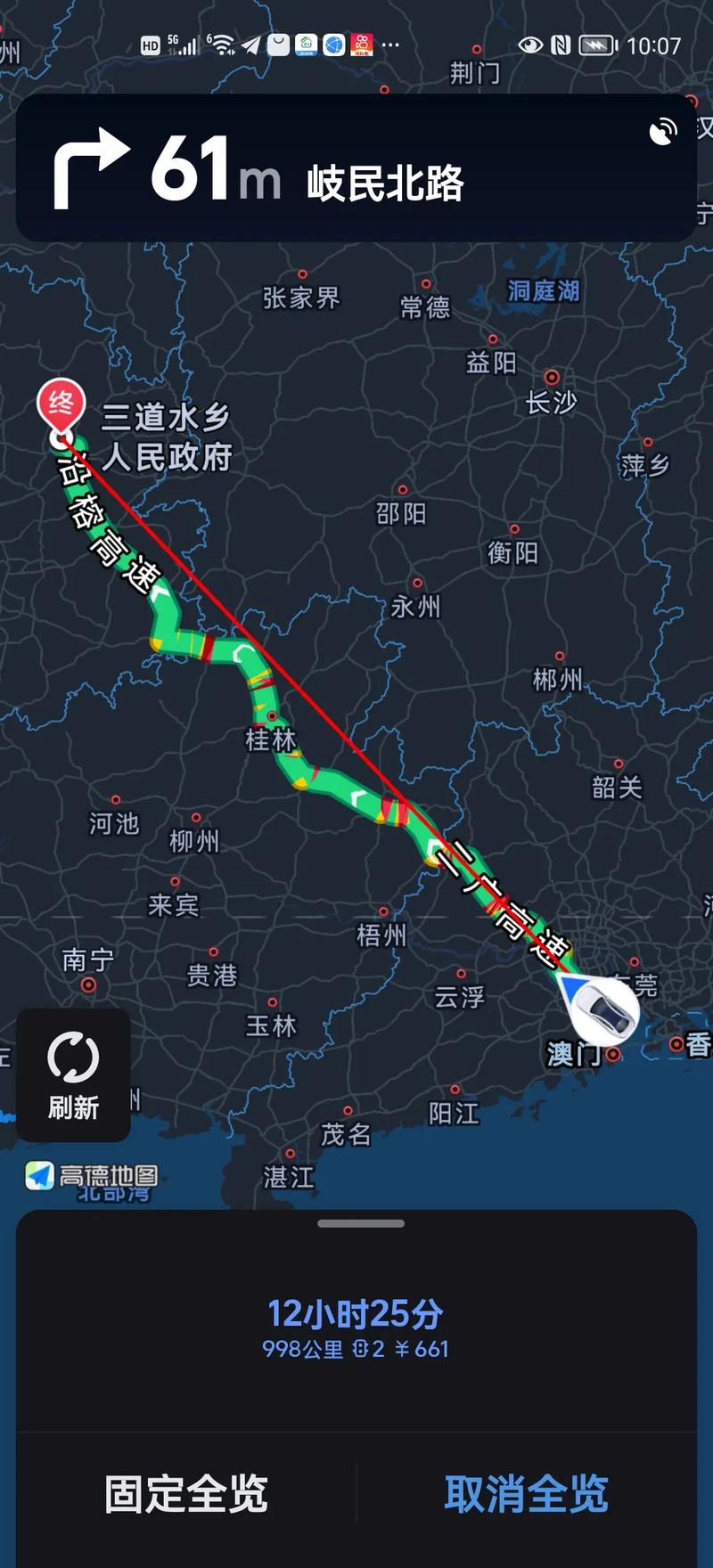
Task: Tap the satellite GPS icon in navigation bar
Action: (663, 132)
